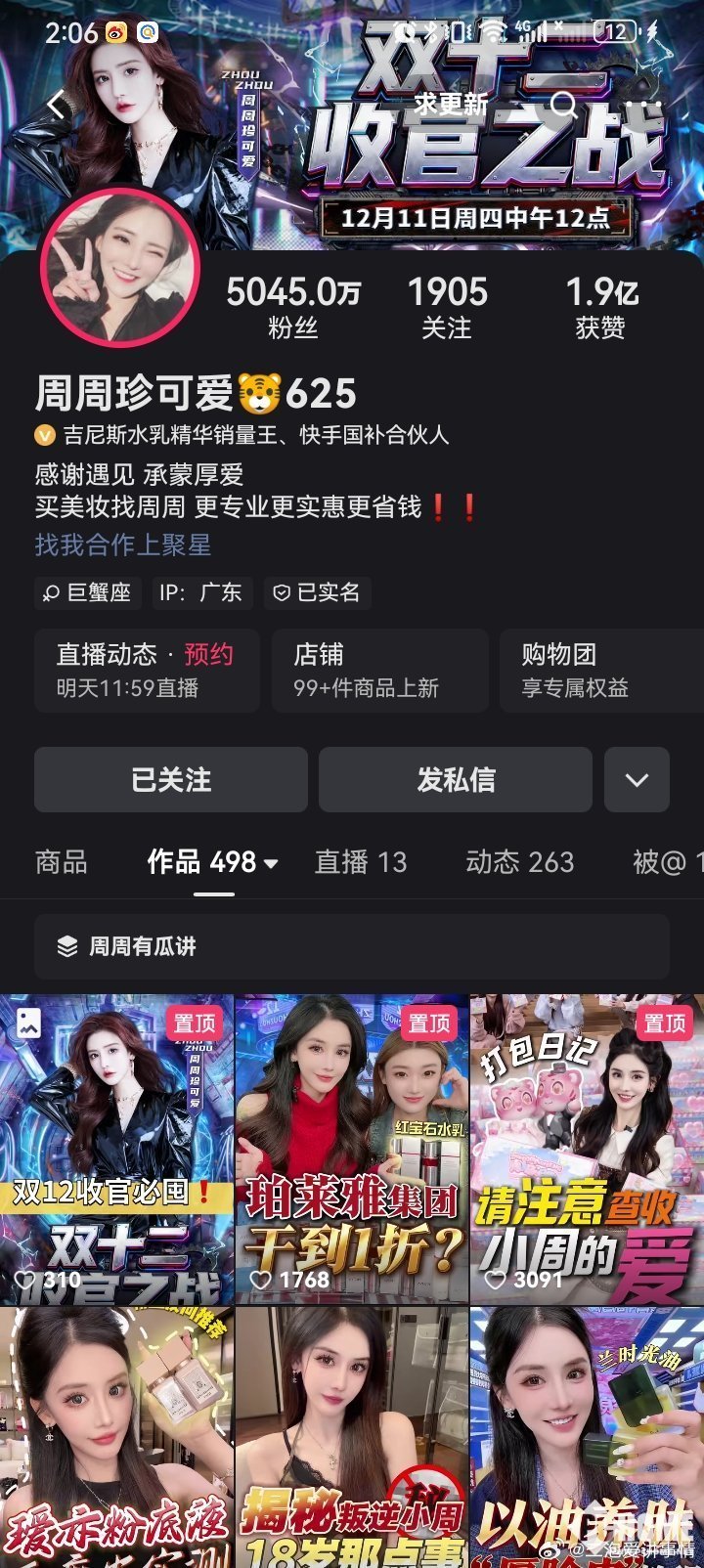Screen dimensions: 704x1568
Task: Open the 直播动态 预约 card
Action: pos(147,670)
